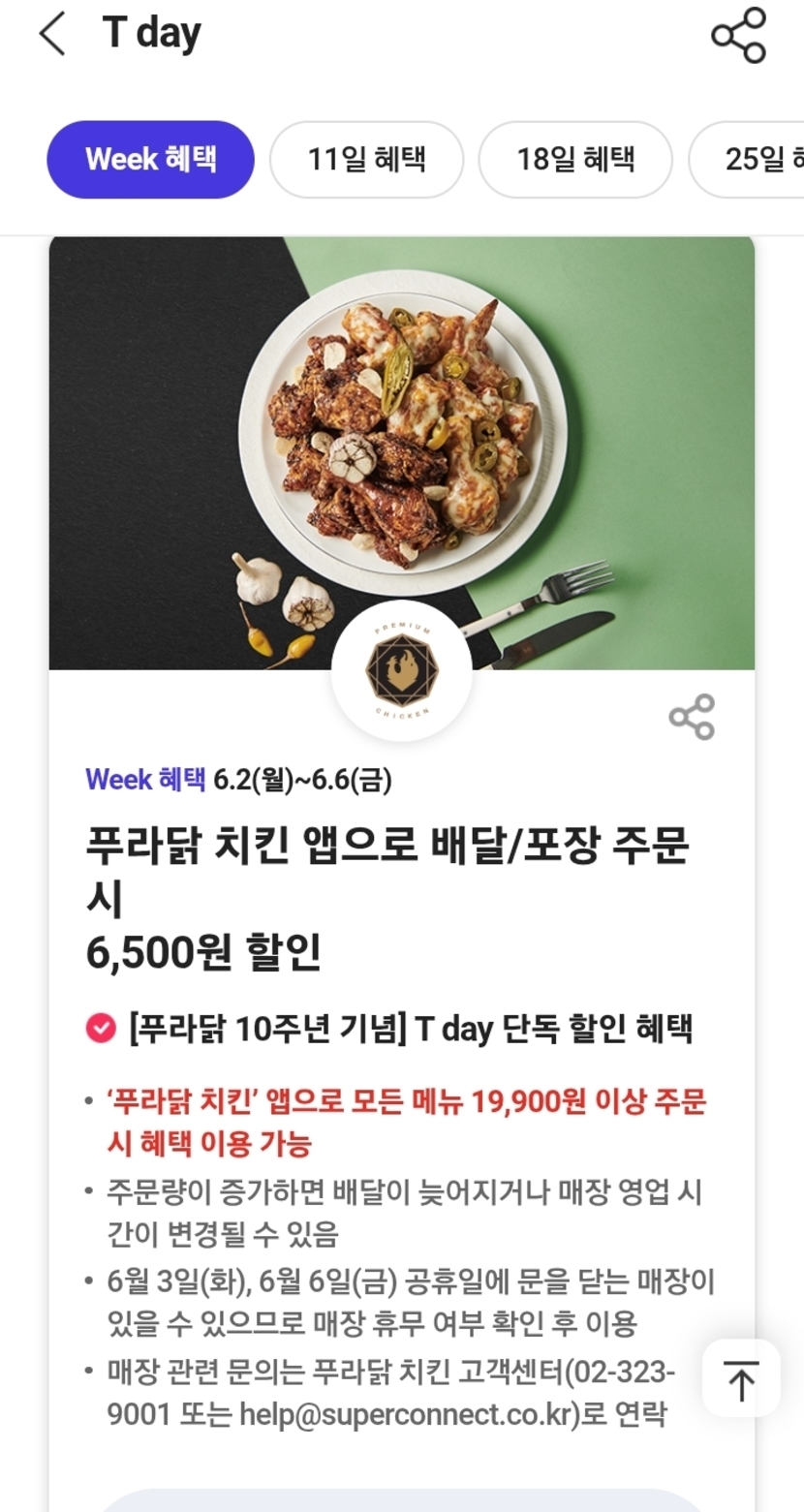Share the T day page from the top bar
Viewport: 804px width, 1512px height.
(x=739, y=35)
